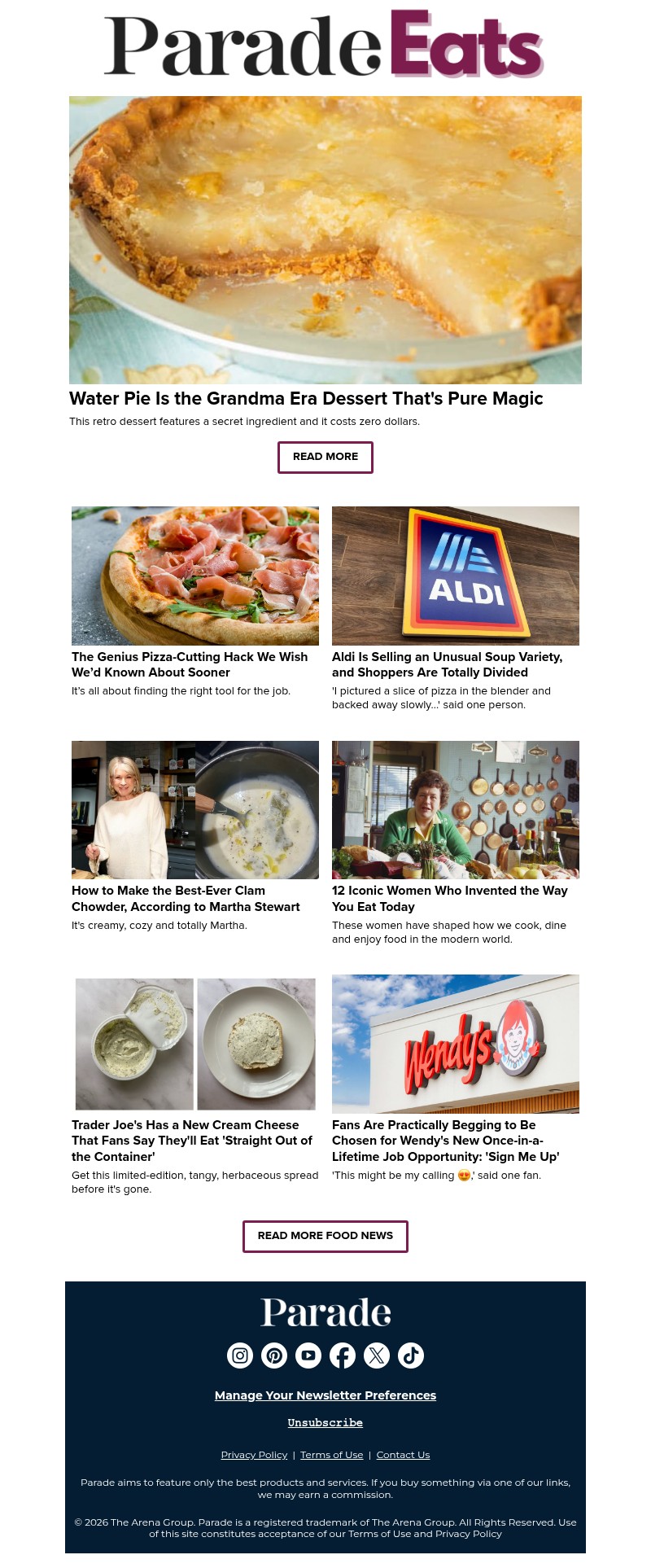Visit Parade on Pinterest
Screen dimensions: 651x1568
pos(274,1356)
